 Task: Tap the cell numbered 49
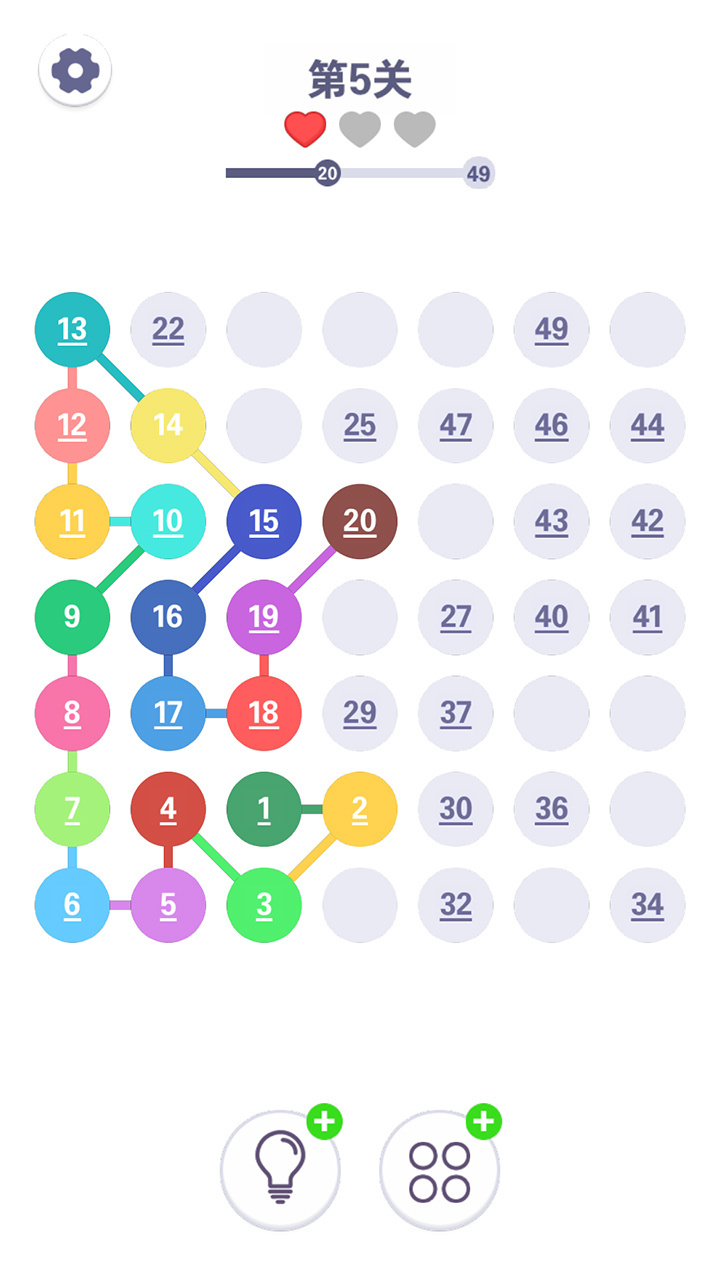(x=551, y=329)
